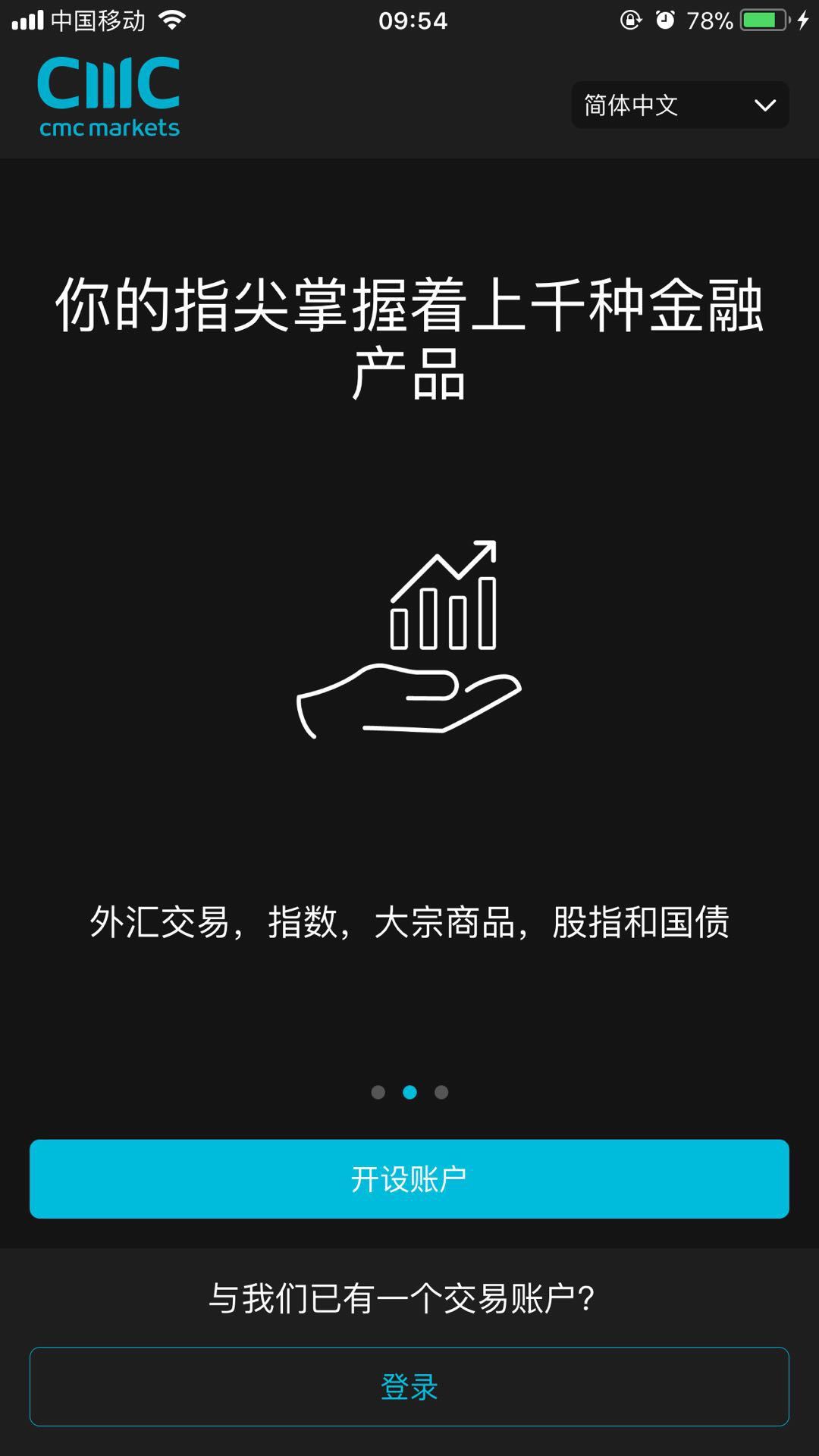Open the 简体中文 language dropdown
This screenshot has width=819, height=1456.
coord(679,105)
